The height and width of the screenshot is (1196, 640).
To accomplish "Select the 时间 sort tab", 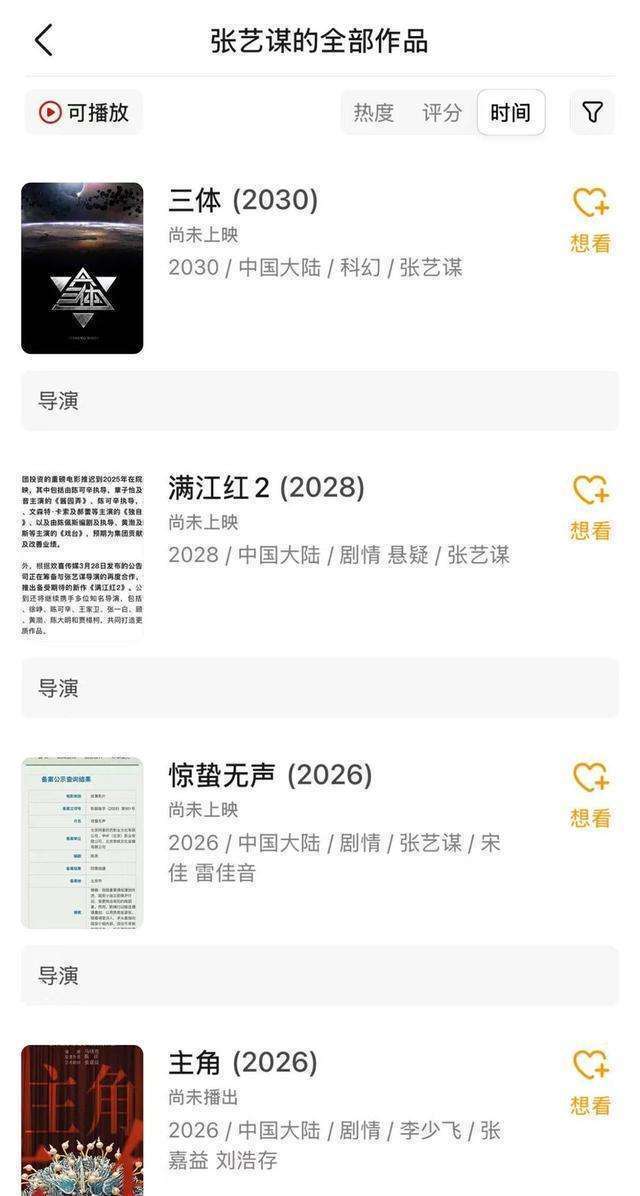I will [x=511, y=112].
